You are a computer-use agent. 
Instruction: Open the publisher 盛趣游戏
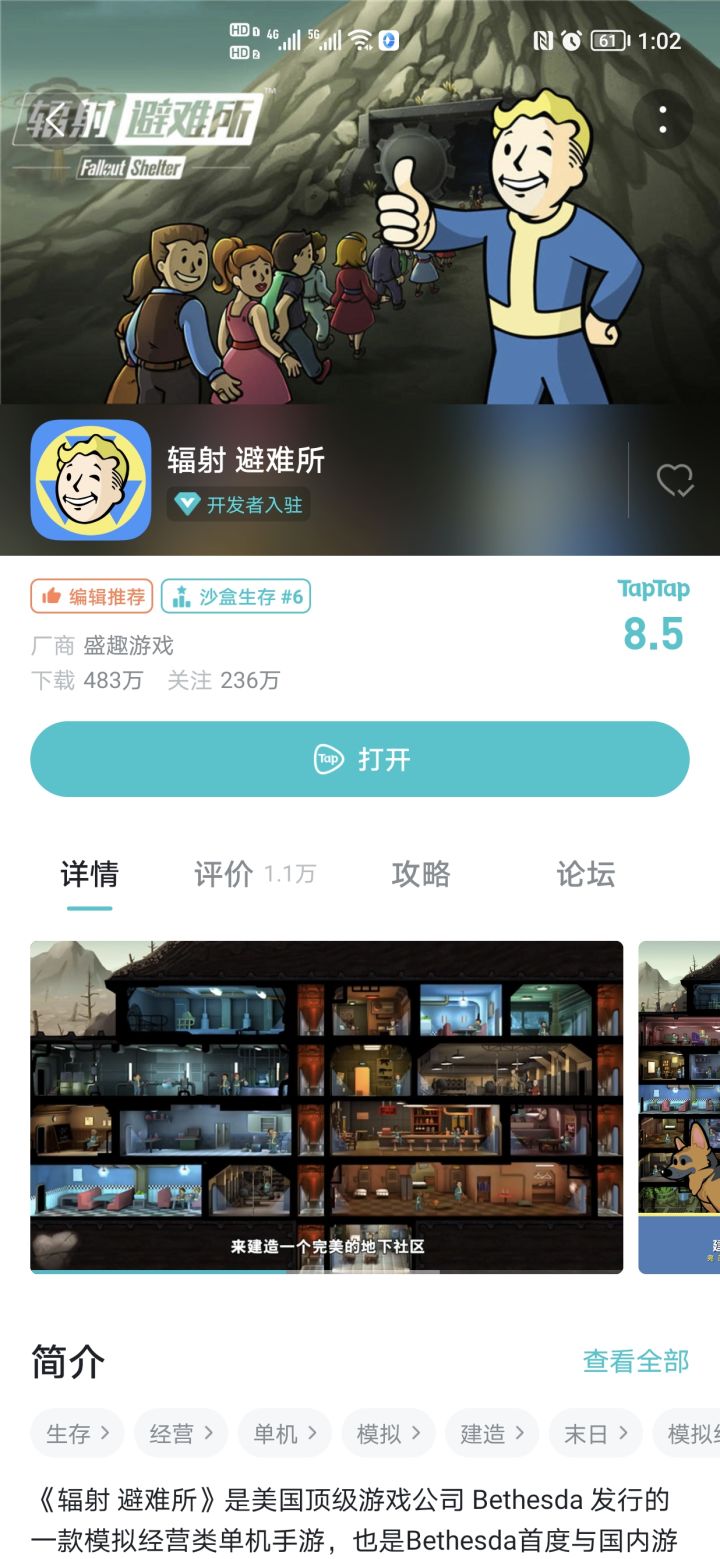click(x=128, y=645)
